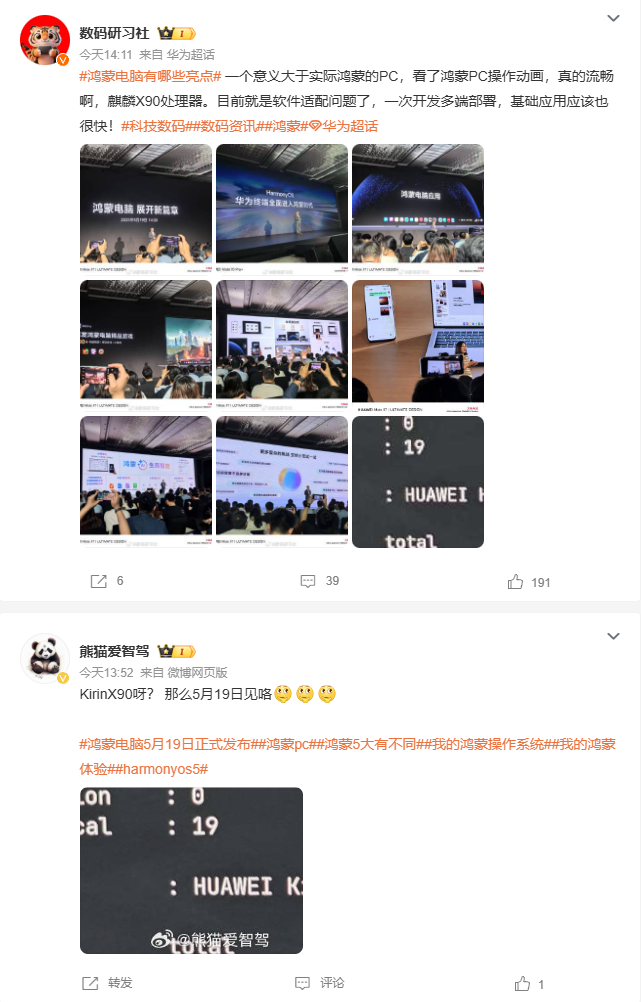This screenshot has height=1002, width=641.
Task: Tap 转发 to repost 熊猫爱智驾's post
Action: click(x=107, y=983)
